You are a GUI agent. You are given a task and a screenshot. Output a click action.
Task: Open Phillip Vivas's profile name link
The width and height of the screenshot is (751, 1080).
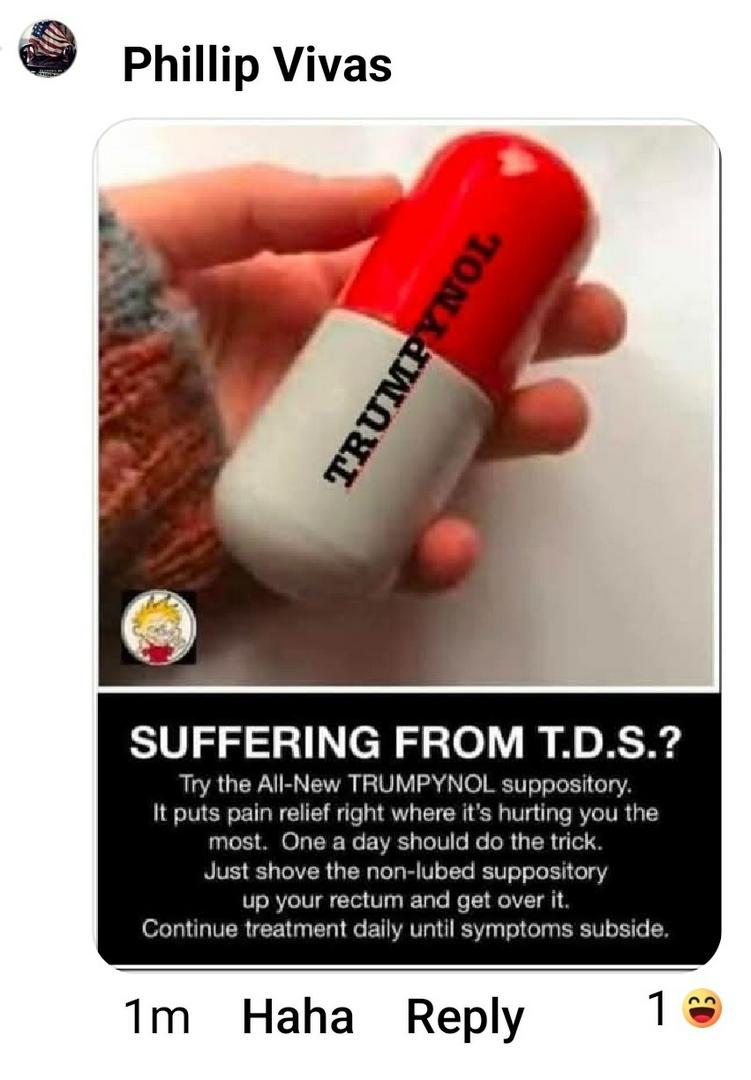(x=256, y=65)
